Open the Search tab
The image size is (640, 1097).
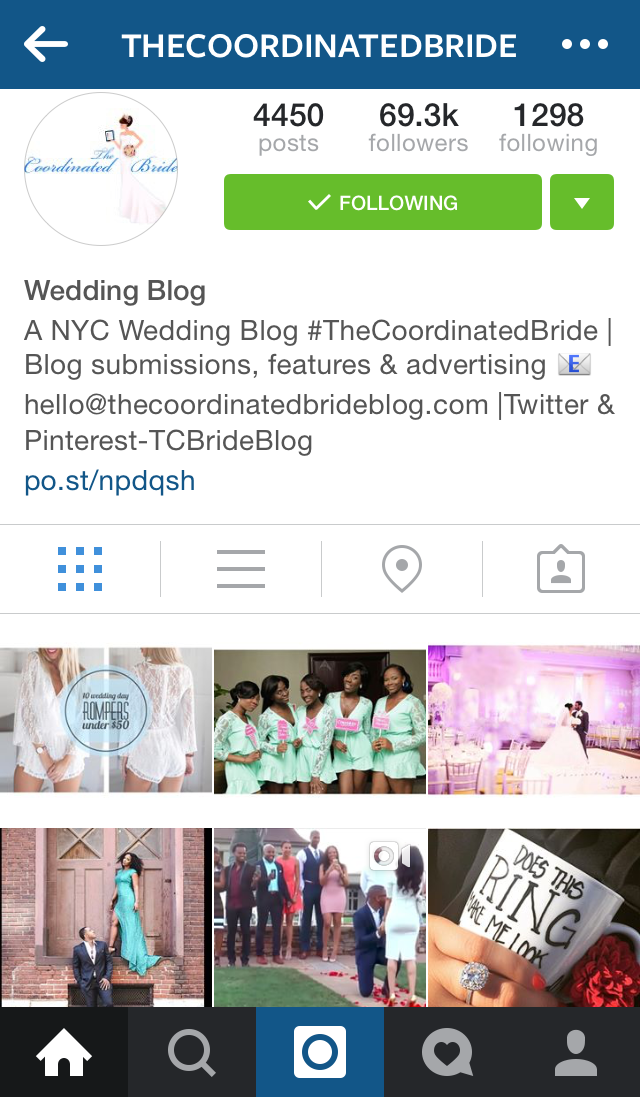[192, 1052]
